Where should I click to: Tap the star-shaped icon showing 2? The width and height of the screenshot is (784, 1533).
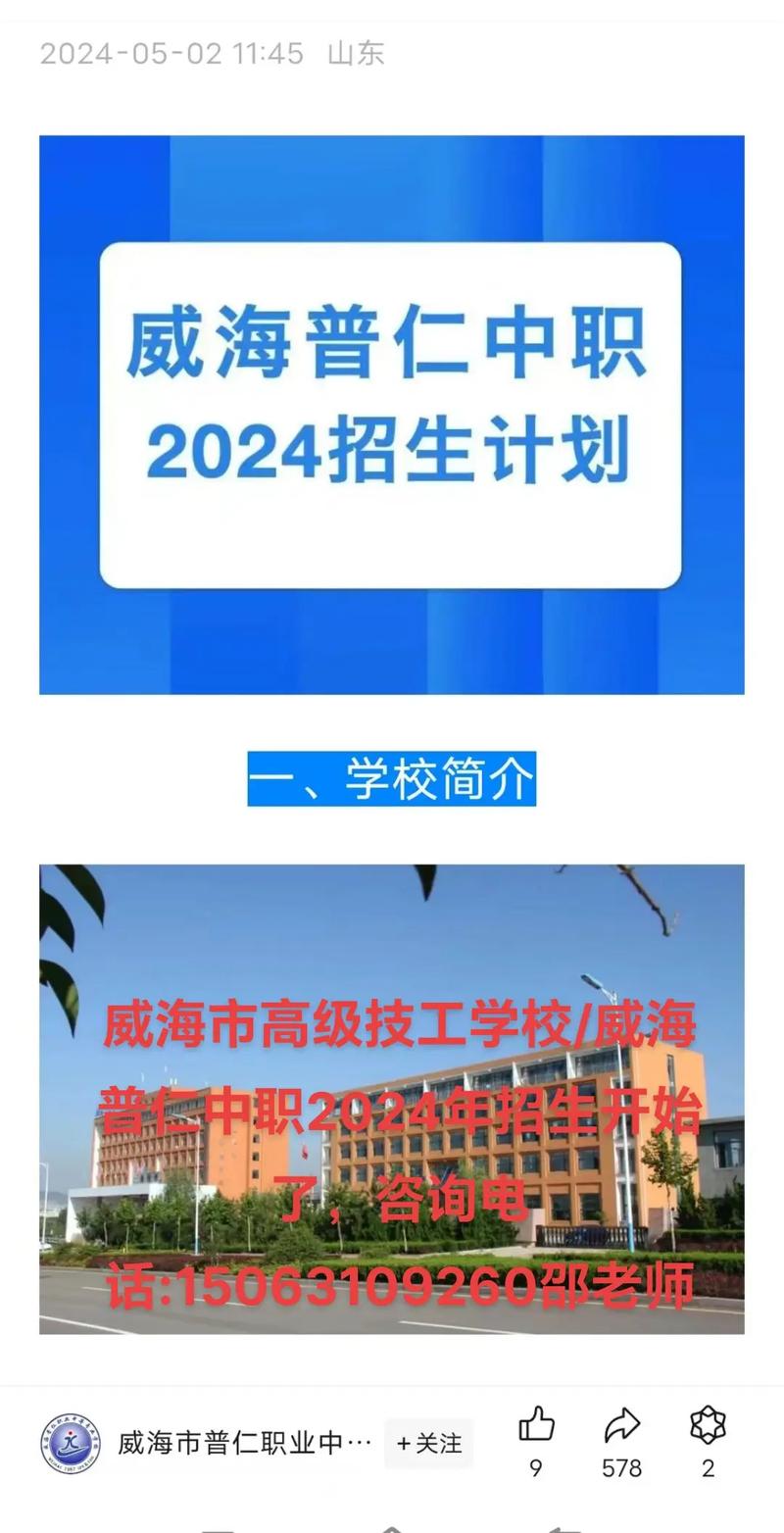pos(708,1425)
